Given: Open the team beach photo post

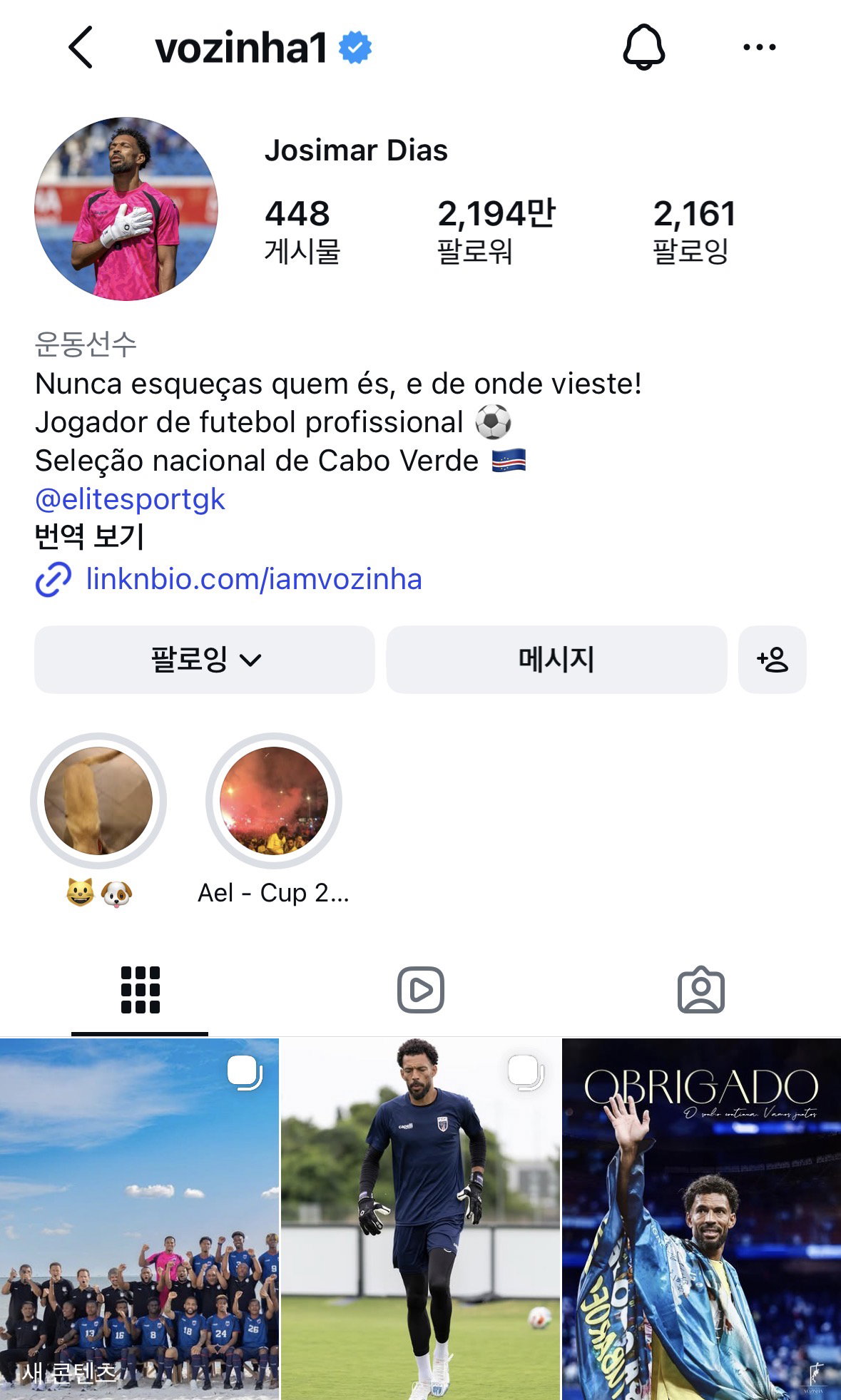Looking at the screenshot, I should coord(139,1219).
